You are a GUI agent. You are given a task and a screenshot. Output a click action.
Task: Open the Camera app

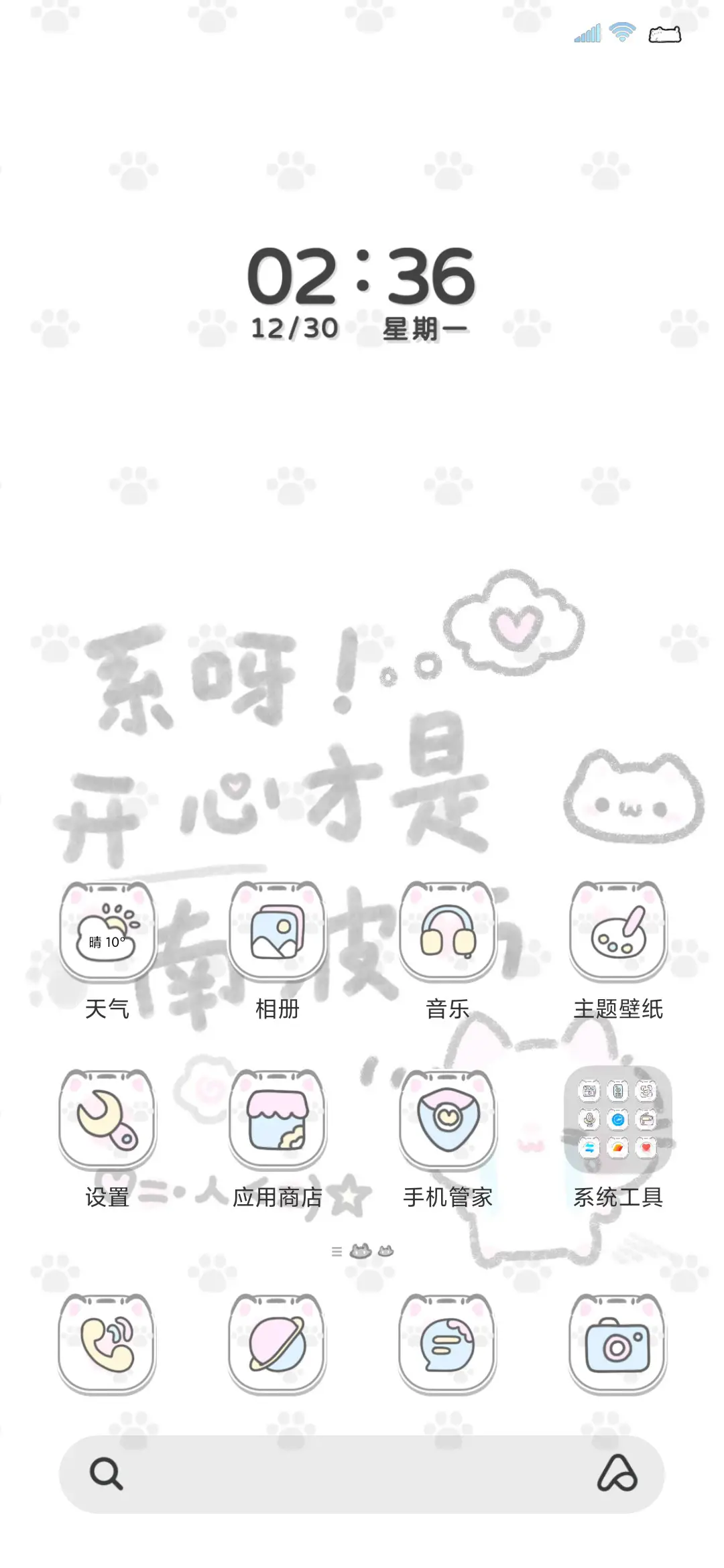[618, 1347]
